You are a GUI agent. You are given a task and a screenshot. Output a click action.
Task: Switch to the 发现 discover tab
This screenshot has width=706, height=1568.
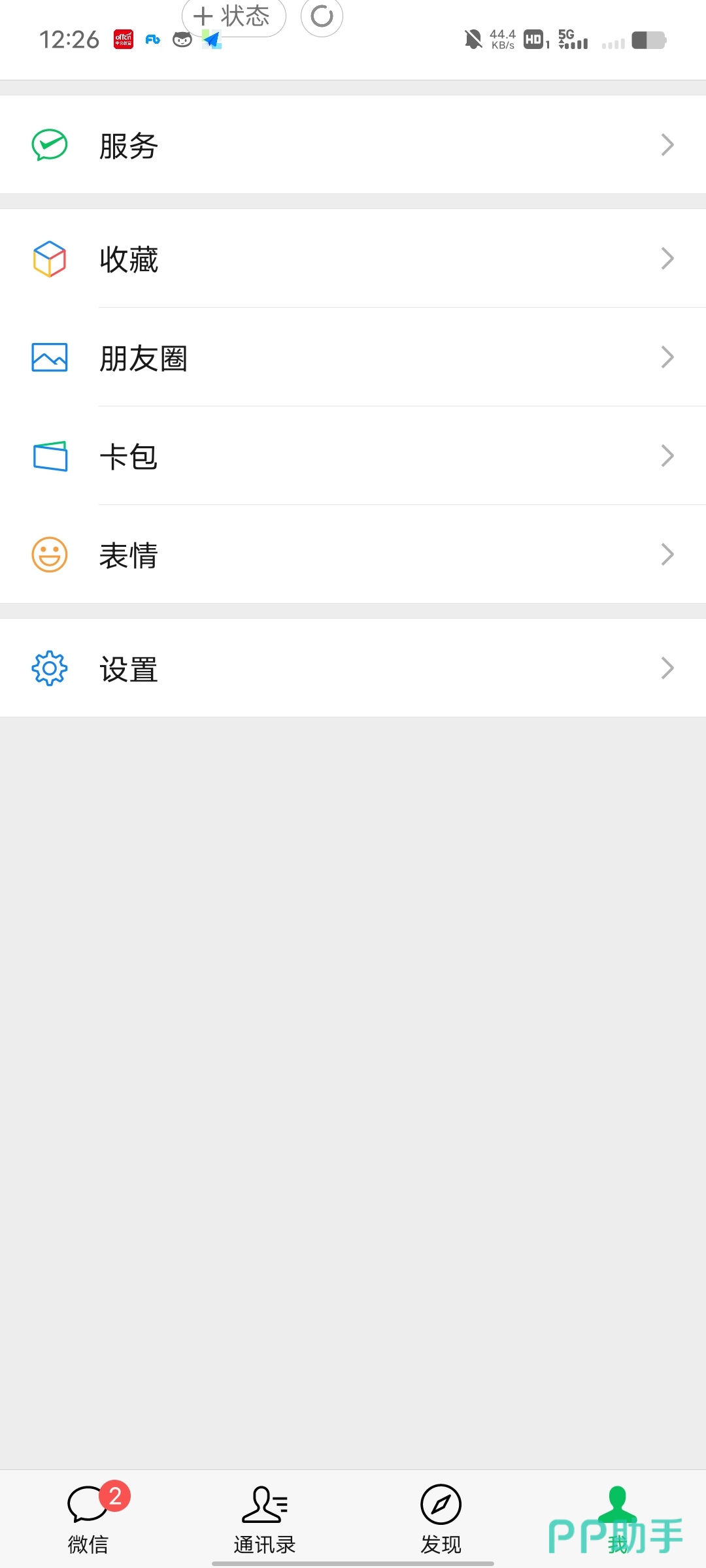(x=441, y=1518)
